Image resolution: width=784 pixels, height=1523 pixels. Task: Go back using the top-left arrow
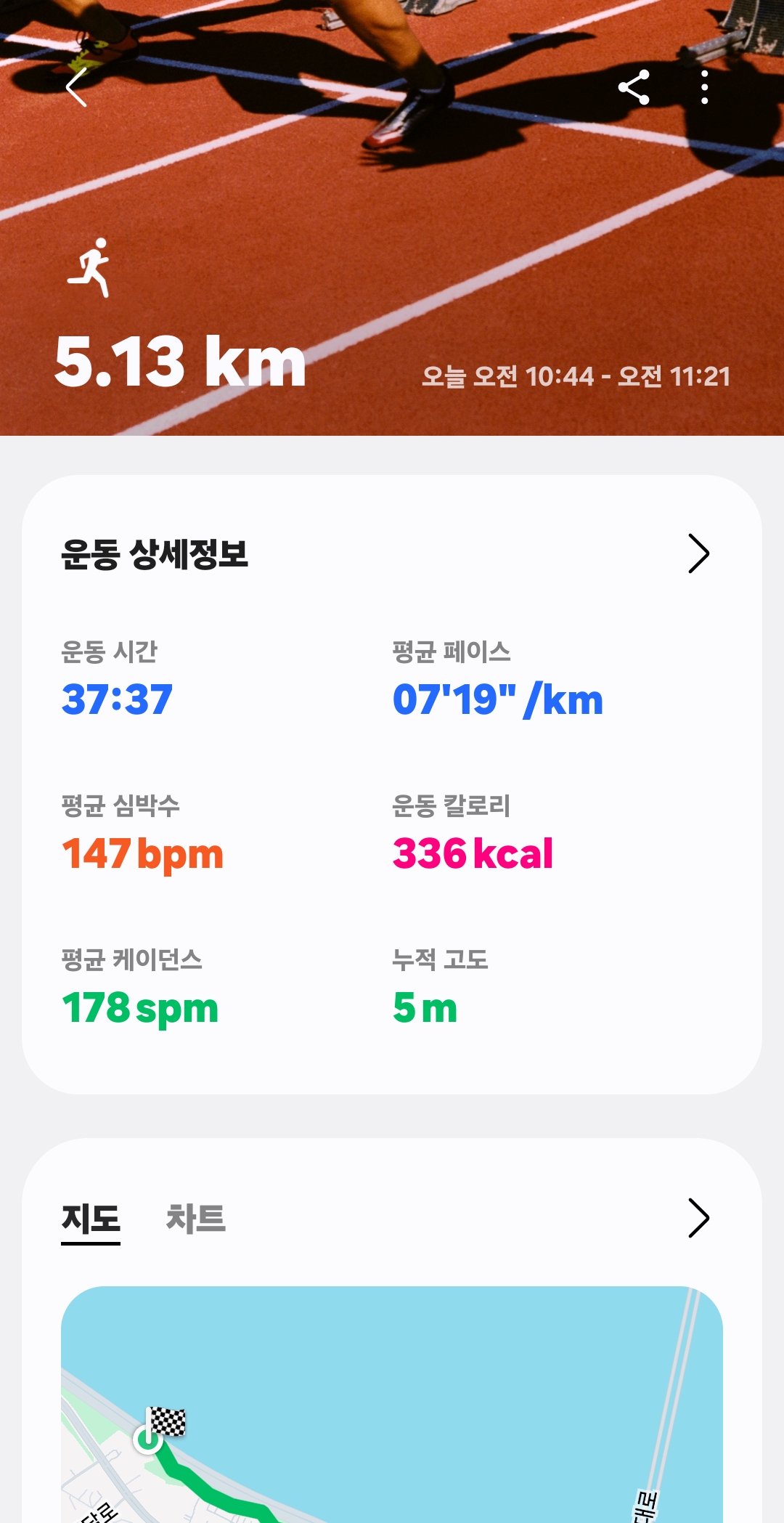[77, 88]
